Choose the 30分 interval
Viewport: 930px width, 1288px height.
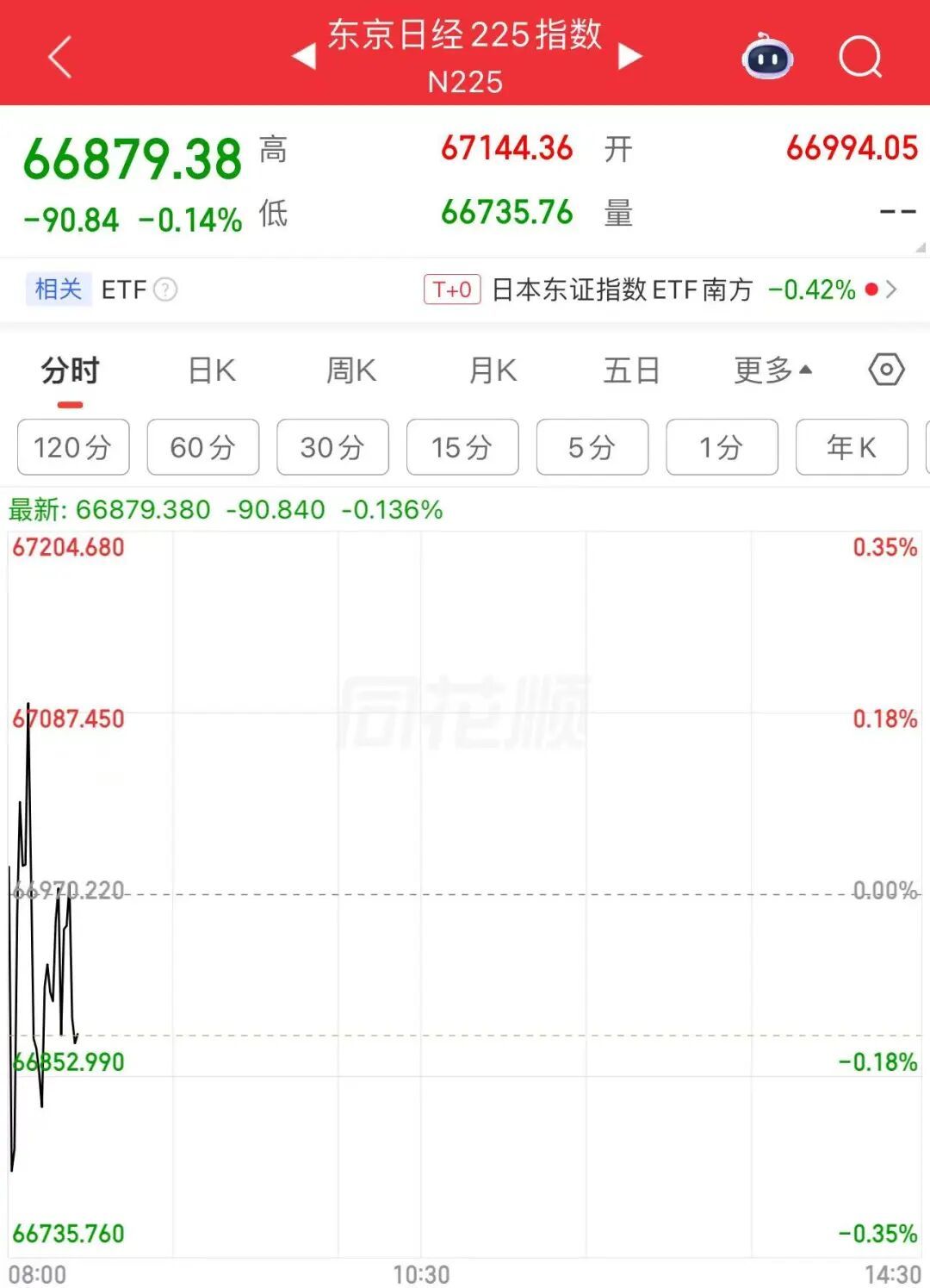pyautogui.click(x=332, y=447)
